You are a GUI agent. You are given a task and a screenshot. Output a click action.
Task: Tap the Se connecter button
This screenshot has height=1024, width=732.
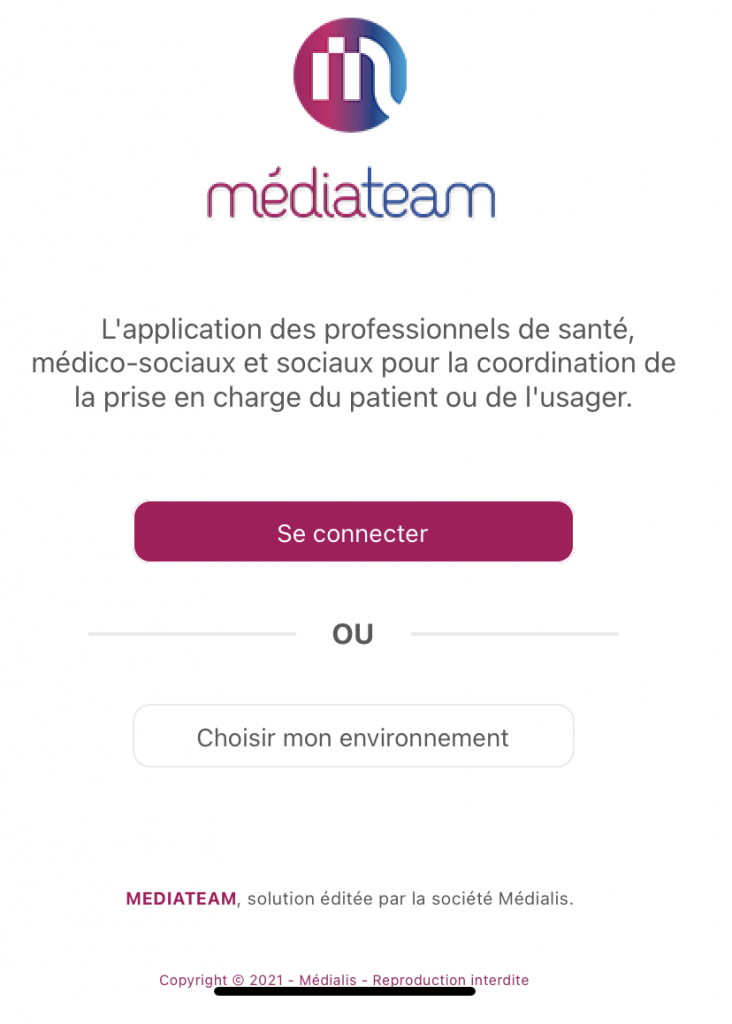(353, 532)
